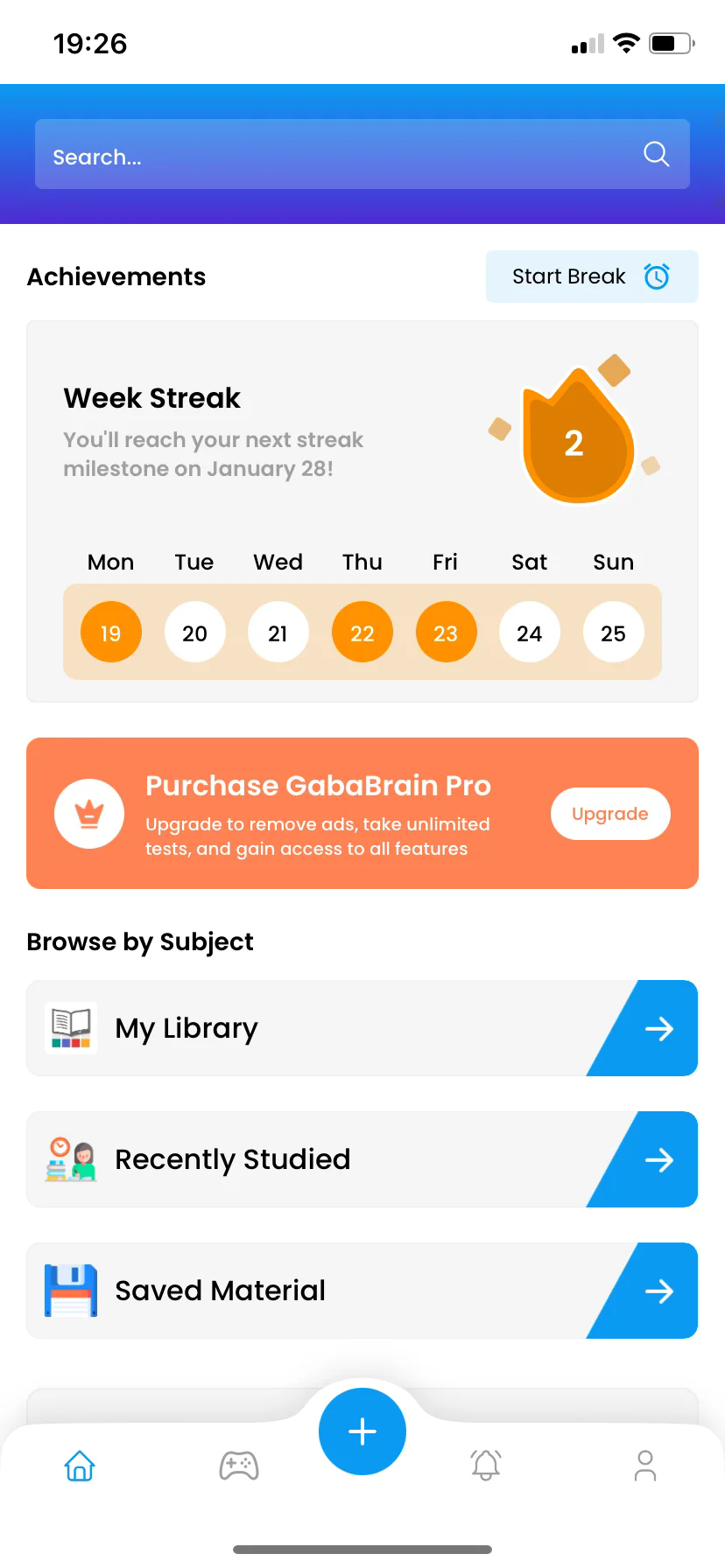
Task: Select Monday the 19th streak day
Action: [x=110, y=632]
